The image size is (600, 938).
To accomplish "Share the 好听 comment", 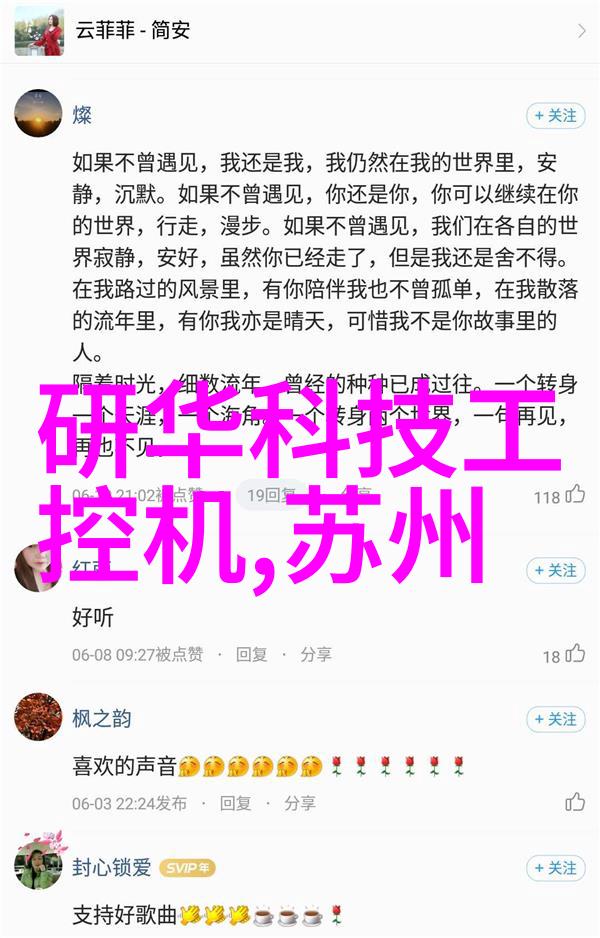I will (315, 654).
